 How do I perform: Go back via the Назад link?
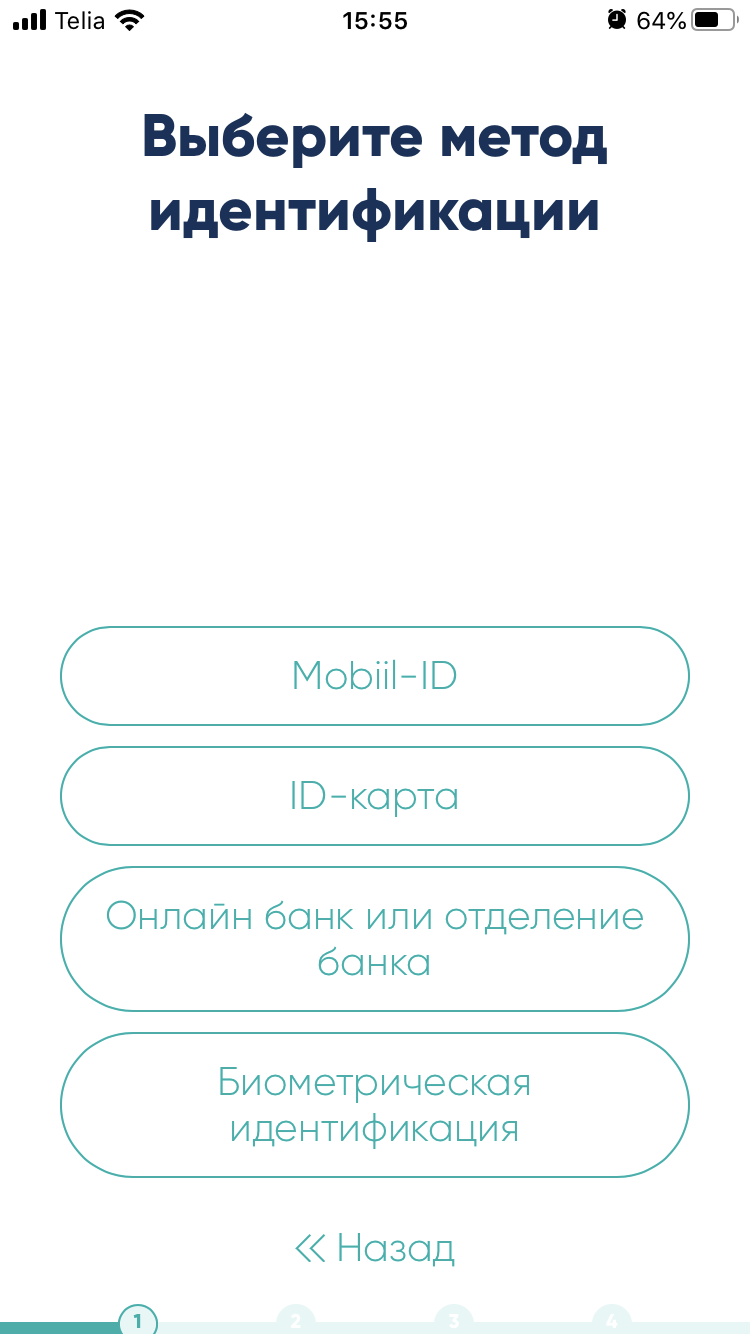(375, 1248)
